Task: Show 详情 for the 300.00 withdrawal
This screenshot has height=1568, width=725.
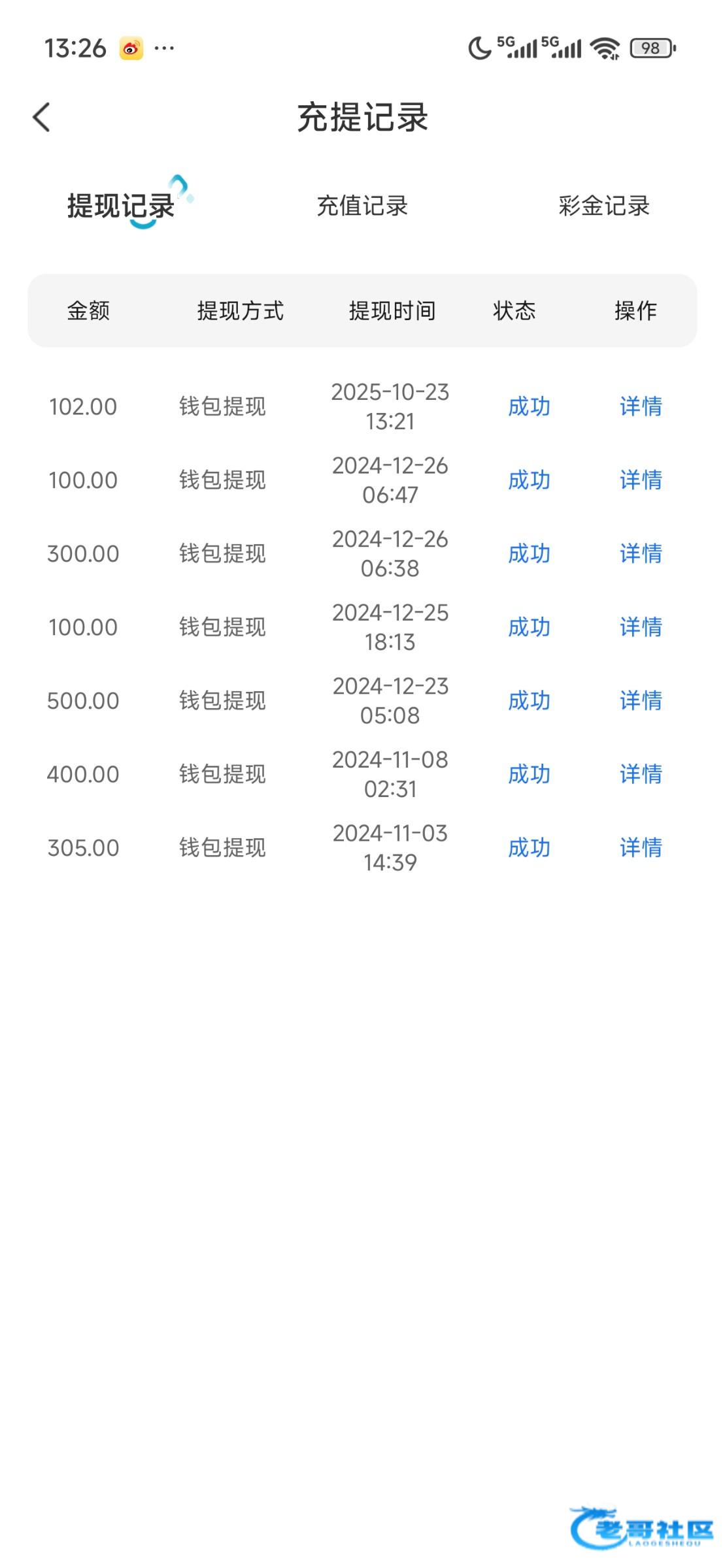Action: 641,553
